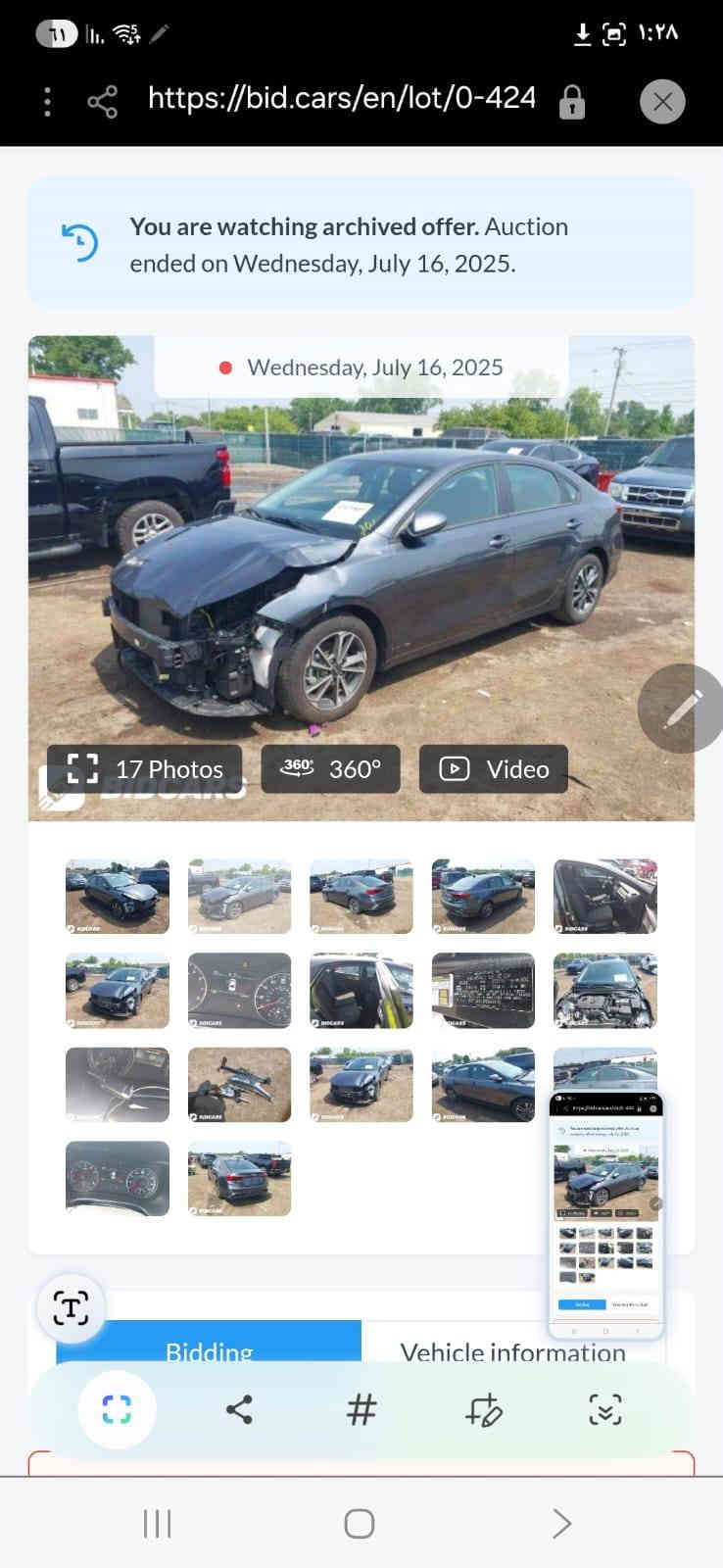The width and height of the screenshot is (723, 1568).
Task: Crop and edit the screenshot
Action: pos(483,1410)
